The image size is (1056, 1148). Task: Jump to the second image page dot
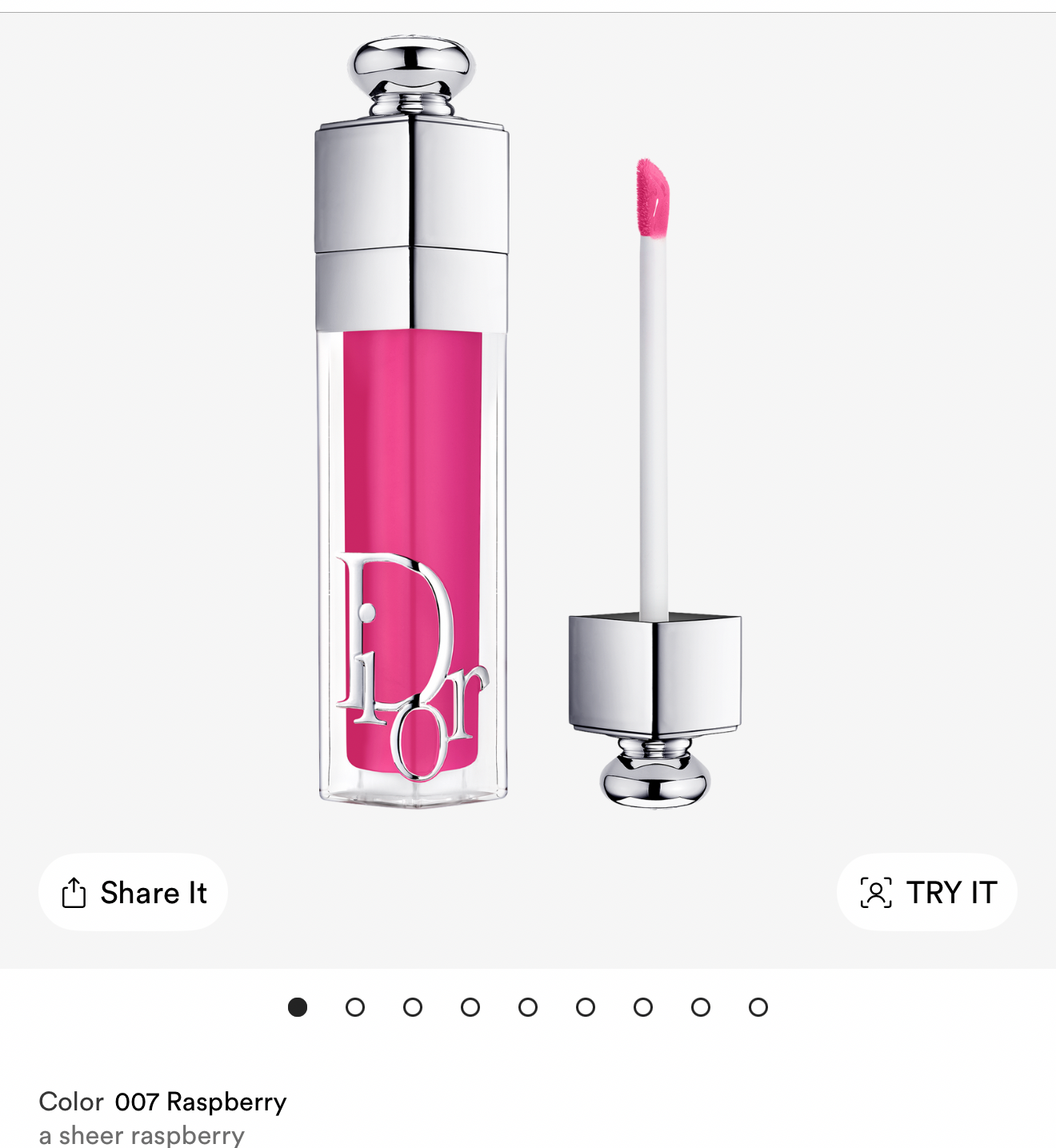pos(355,1007)
